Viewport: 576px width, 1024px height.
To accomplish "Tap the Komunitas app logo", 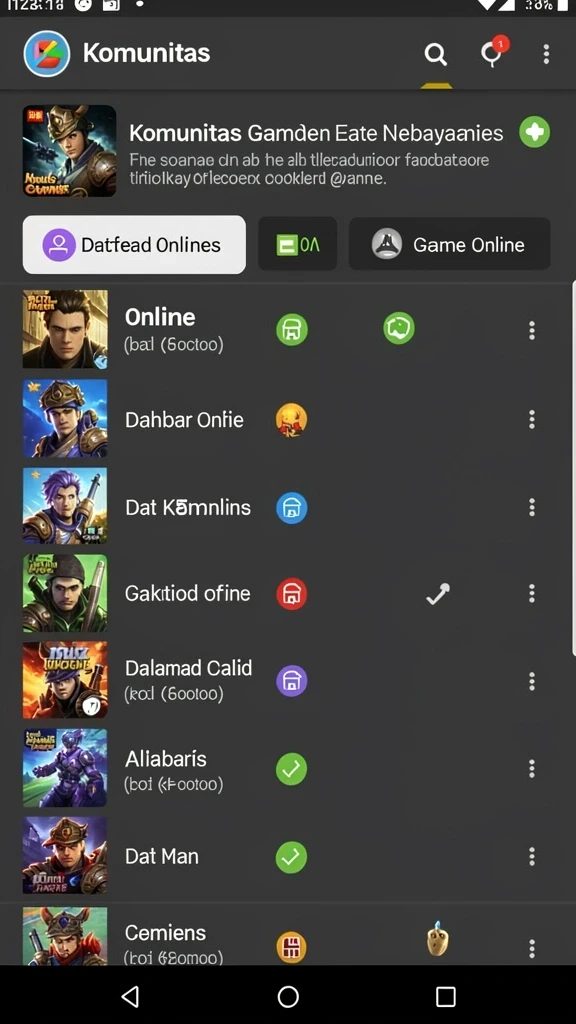I will [x=47, y=54].
